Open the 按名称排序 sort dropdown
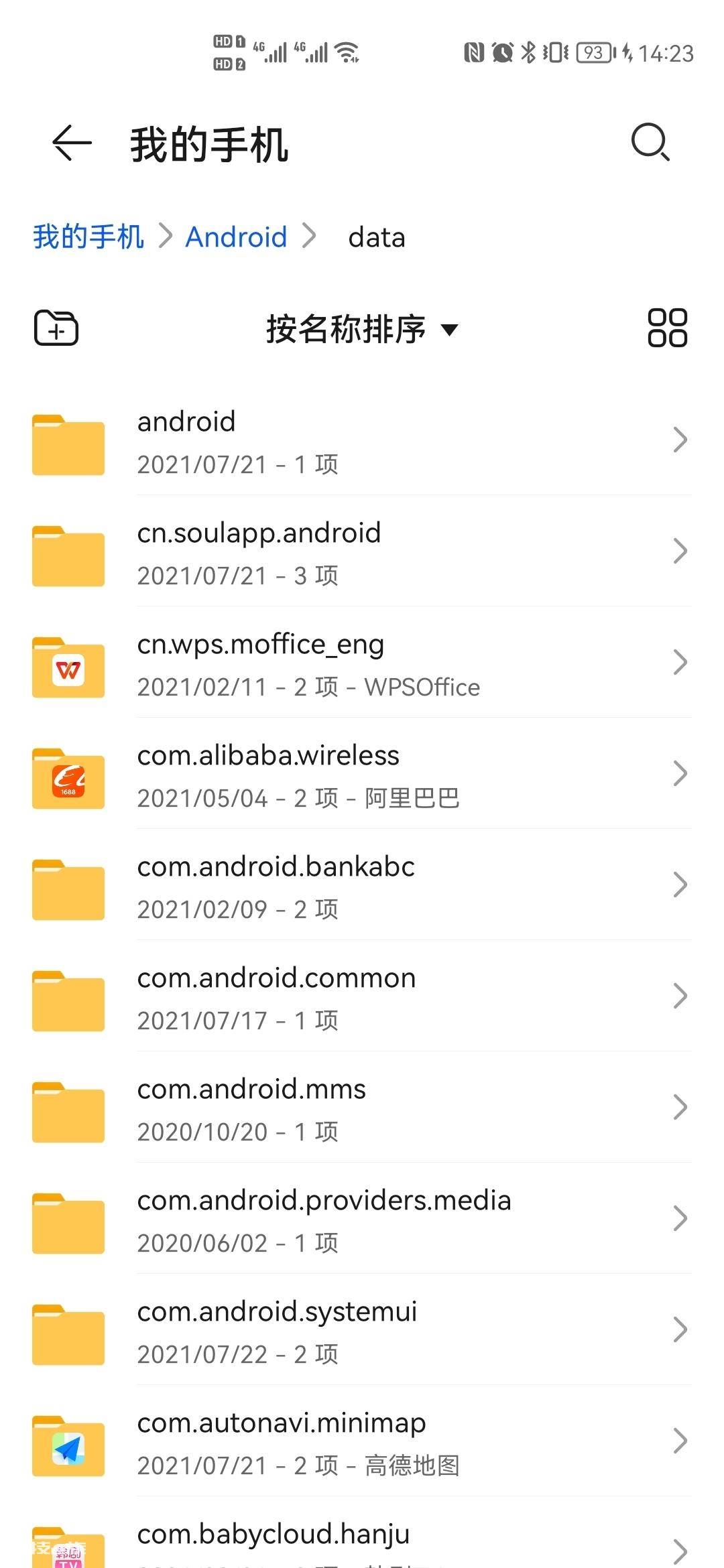Screen dimensions: 724x1568 [x=362, y=329]
